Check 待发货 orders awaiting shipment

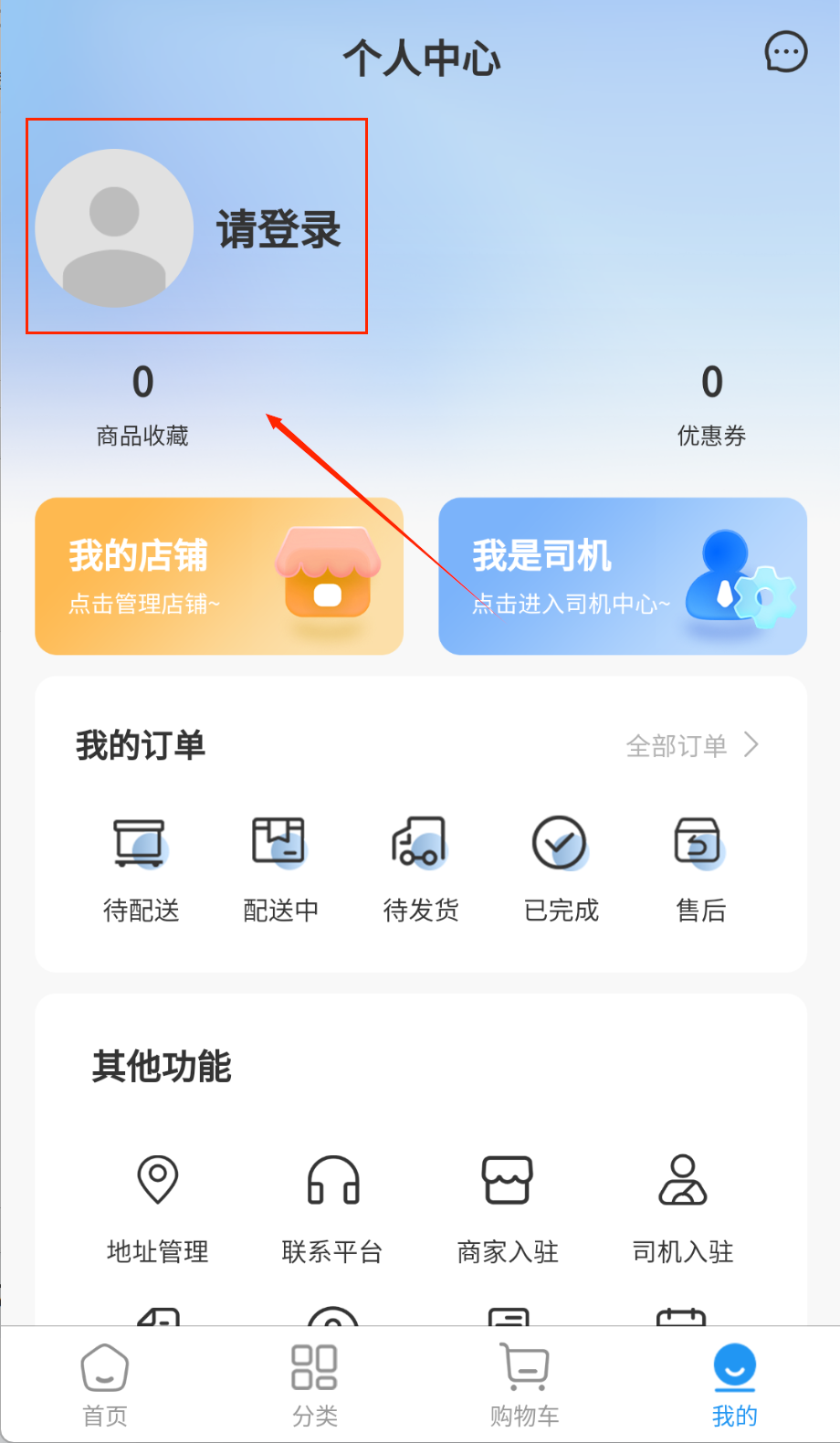click(x=421, y=868)
